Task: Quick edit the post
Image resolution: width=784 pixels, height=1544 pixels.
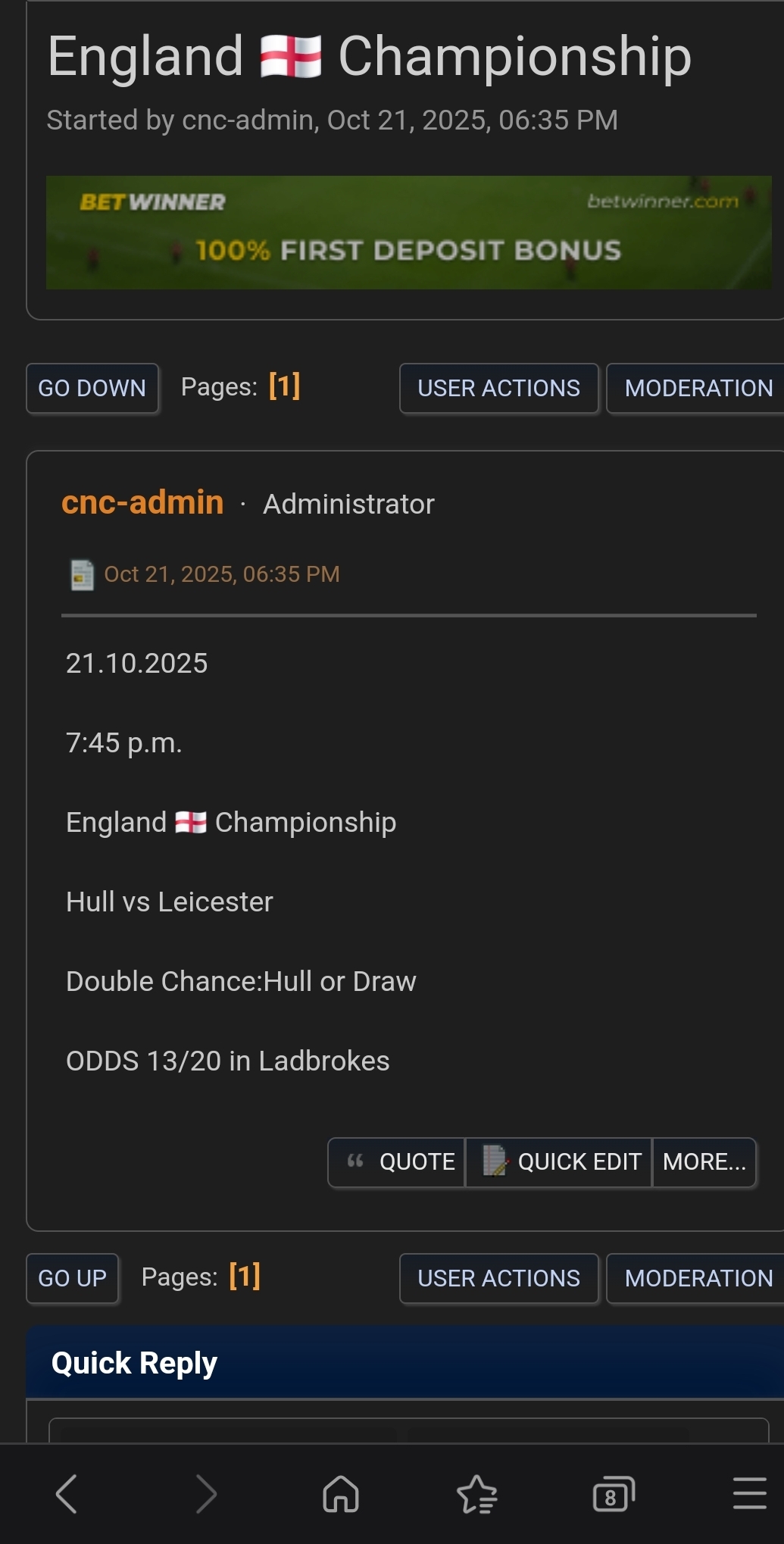Action: coord(559,1162)
